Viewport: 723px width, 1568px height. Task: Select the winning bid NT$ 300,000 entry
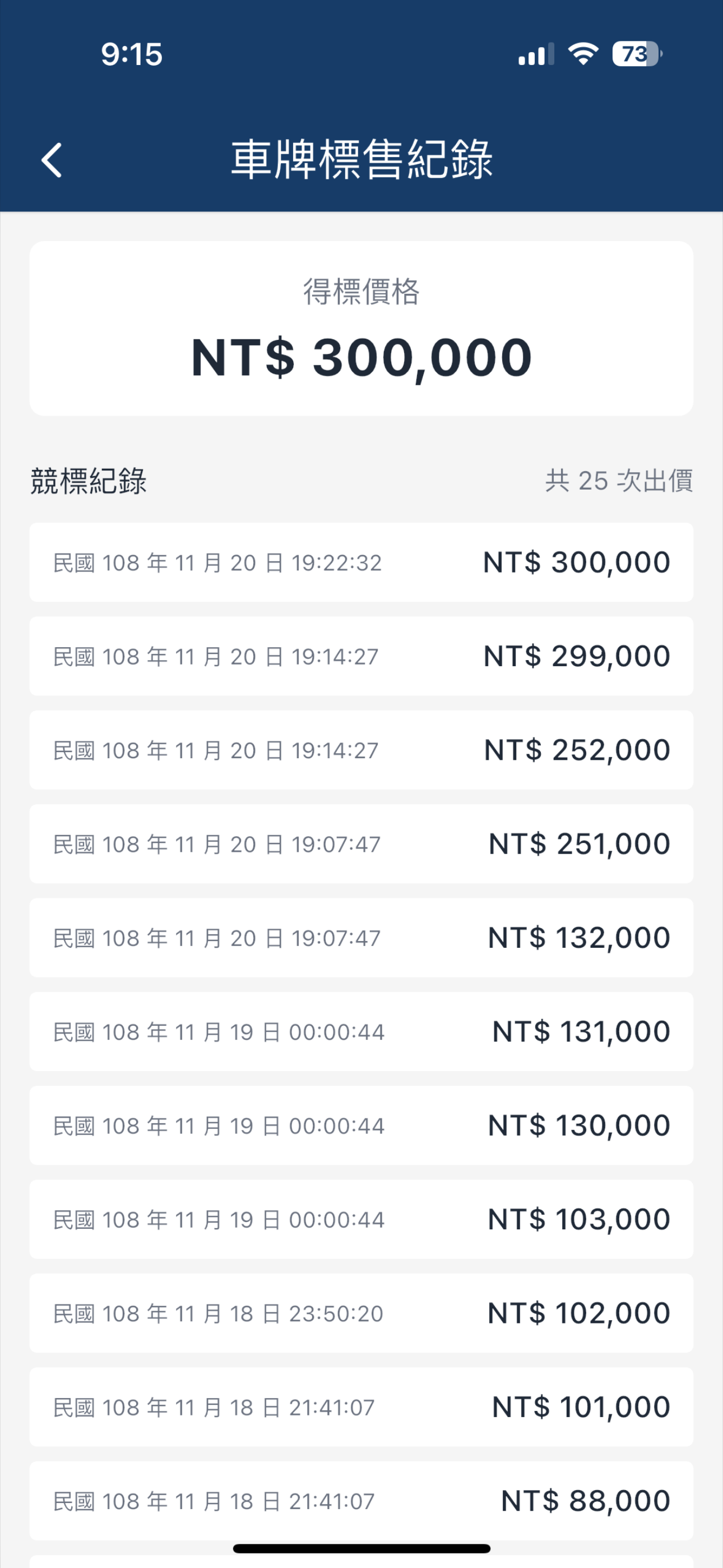361,562
